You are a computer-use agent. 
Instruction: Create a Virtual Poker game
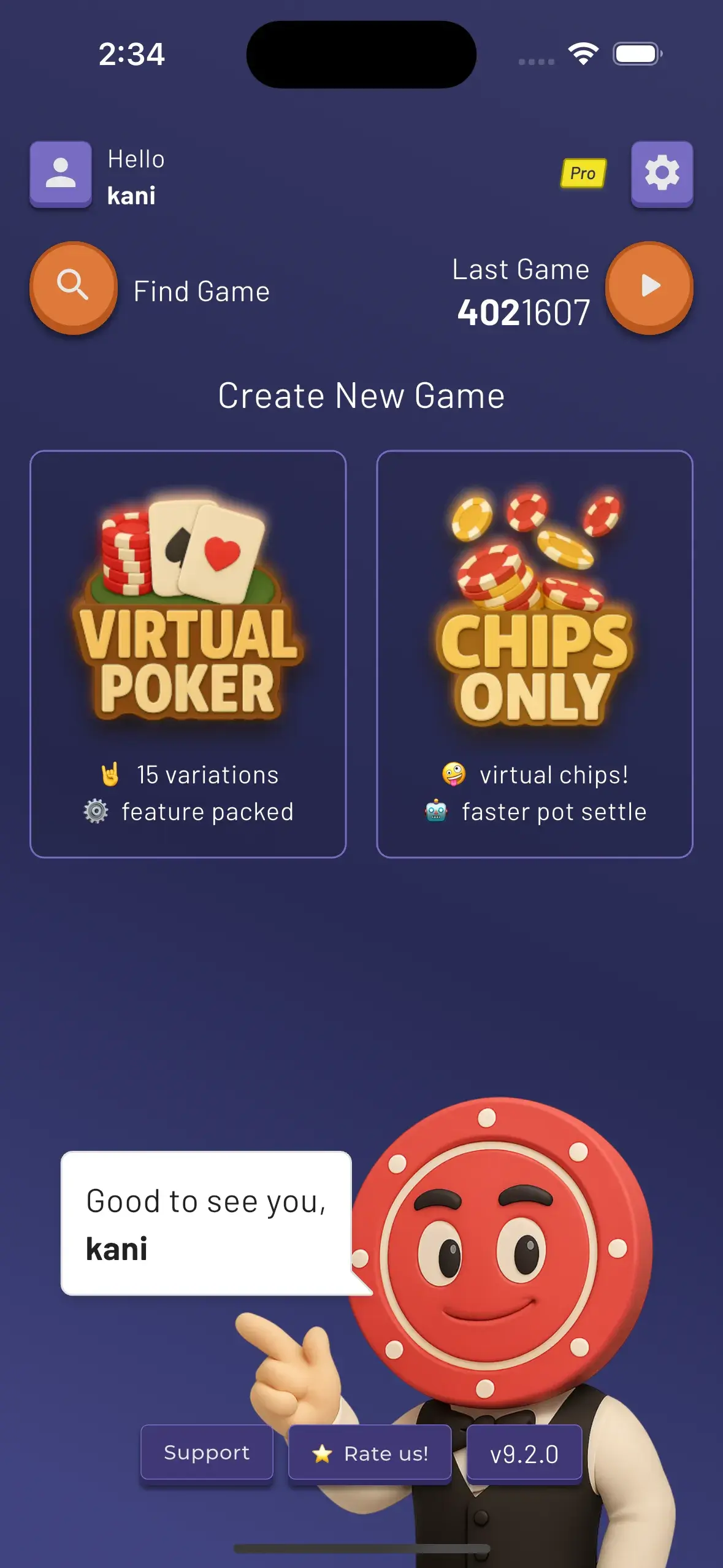188,653
